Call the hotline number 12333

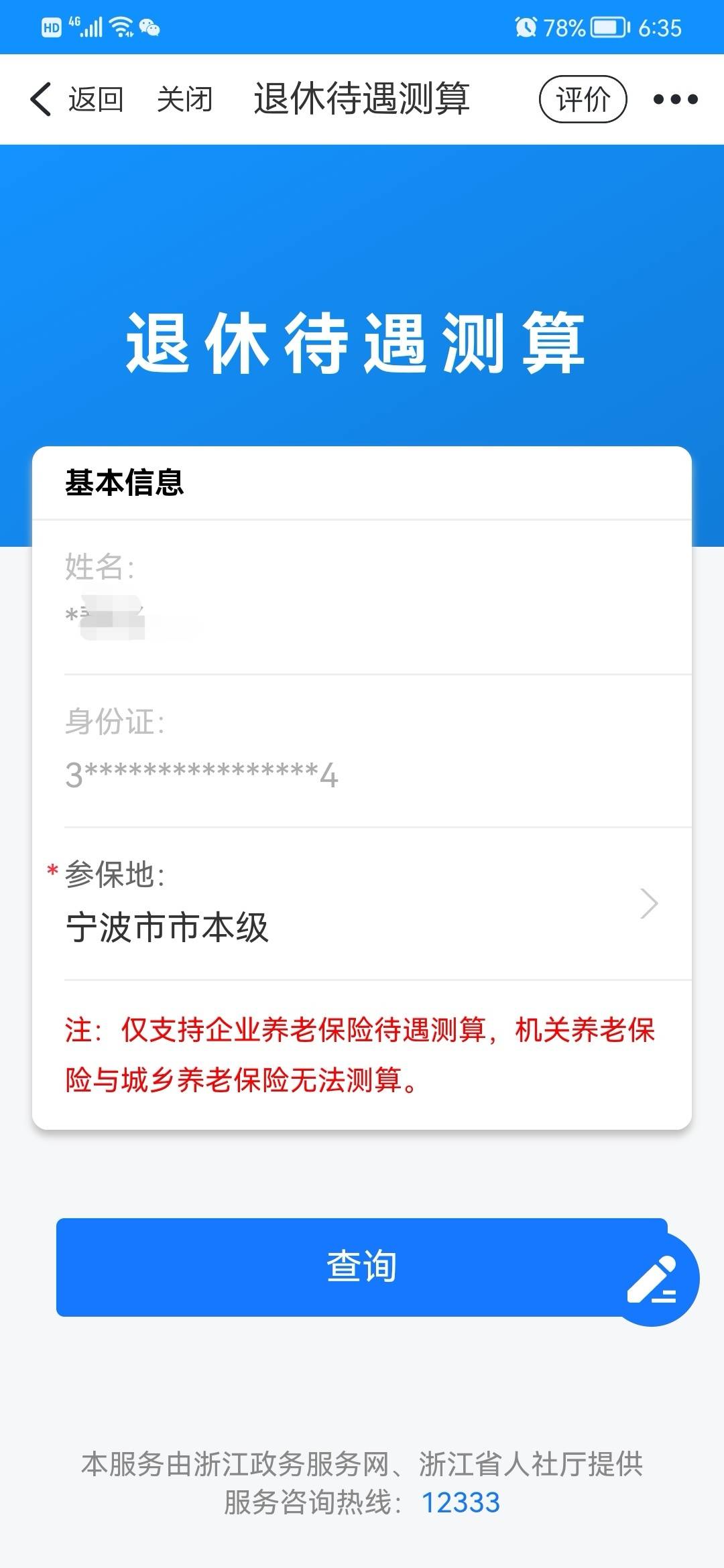[x=461, y=1502]
